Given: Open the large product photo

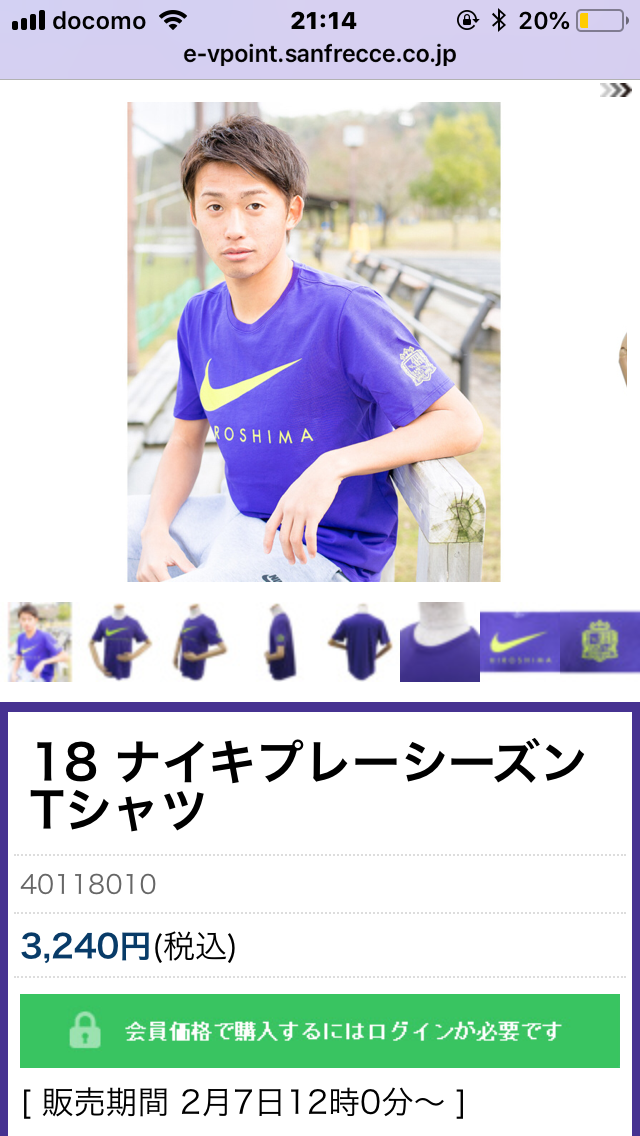Looking at the screenshot, I should 313,342.
